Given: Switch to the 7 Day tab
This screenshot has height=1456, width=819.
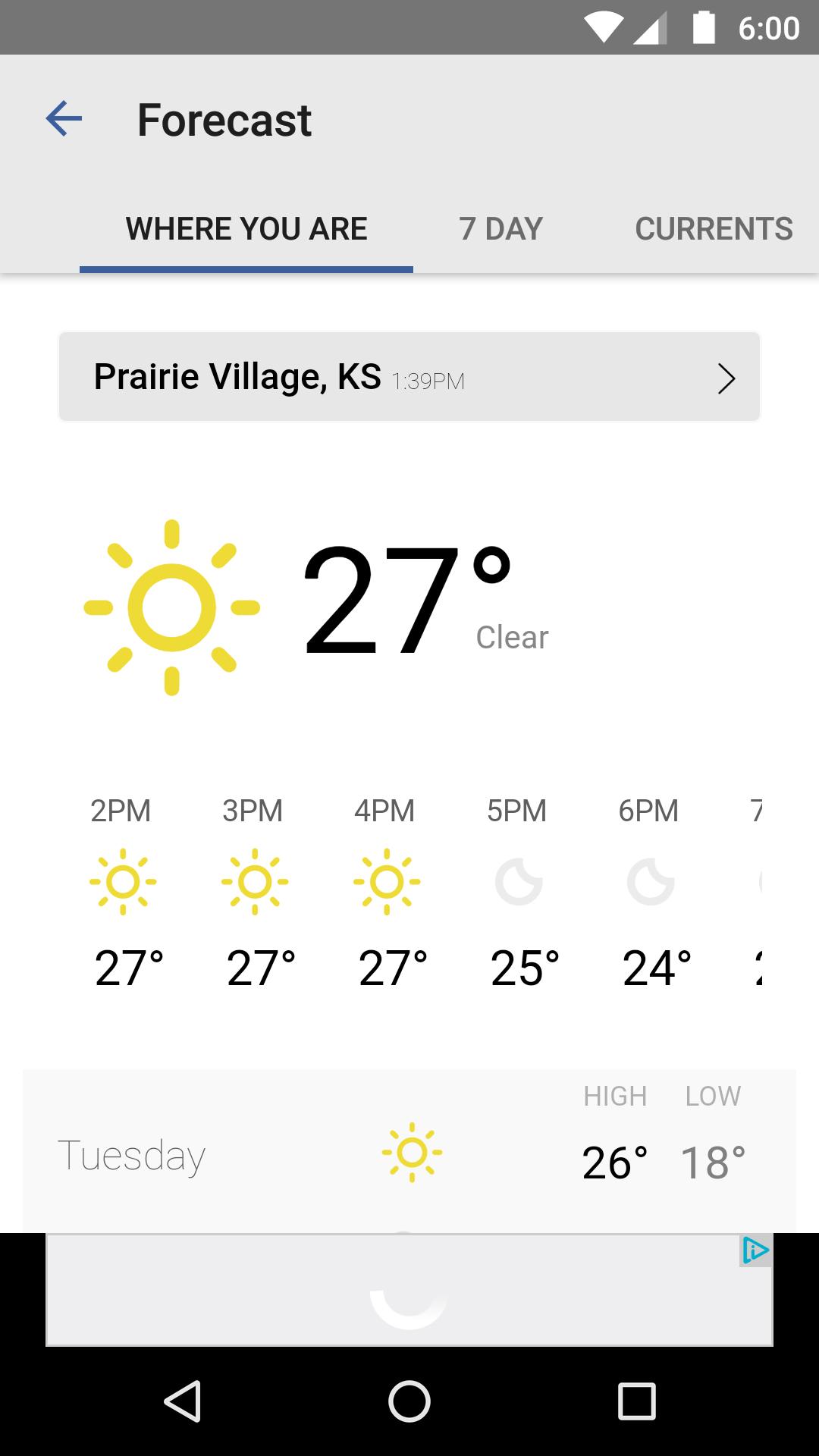Looking at the screenshot, I should point(500,228).
